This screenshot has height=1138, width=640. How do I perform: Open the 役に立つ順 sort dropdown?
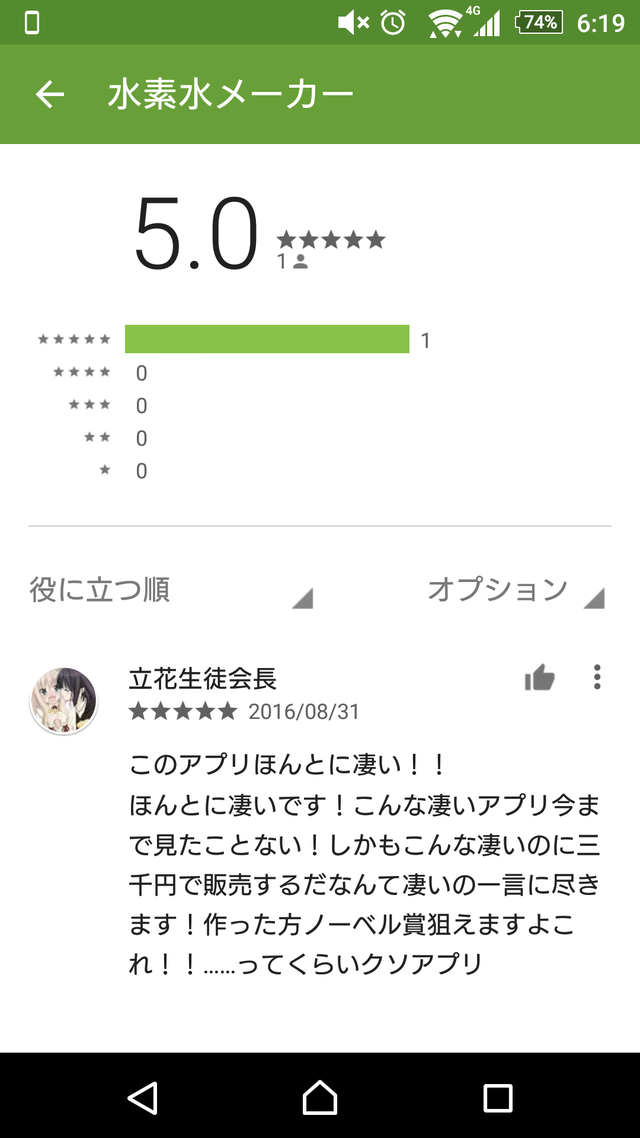click(170, 590)
